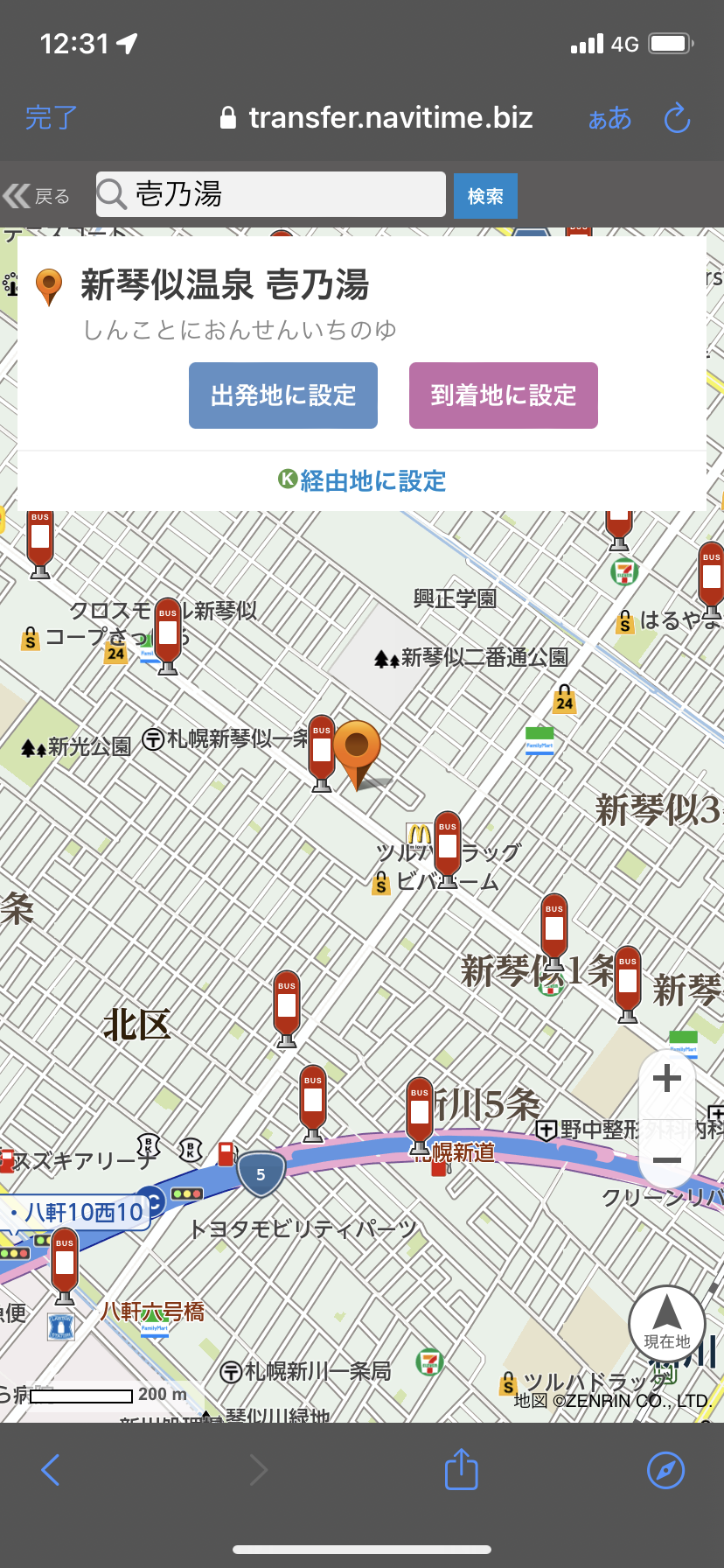Image resolution: width=724 pixels, height=1568 pixels.
Task: Tap the blue 検索 search button
Action: tap(485, 196)
